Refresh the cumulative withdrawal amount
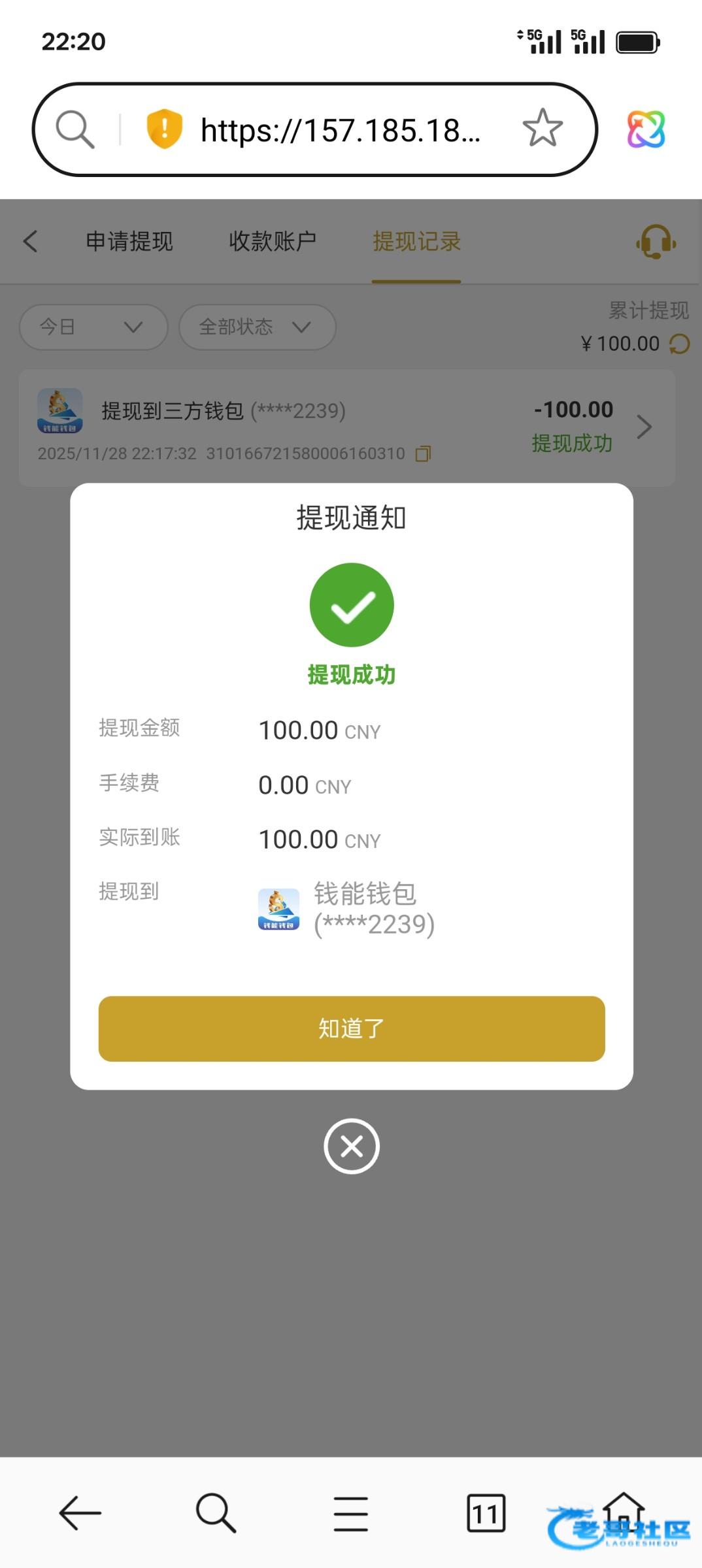Screen dimensions: 702x1568 [680, 344]
